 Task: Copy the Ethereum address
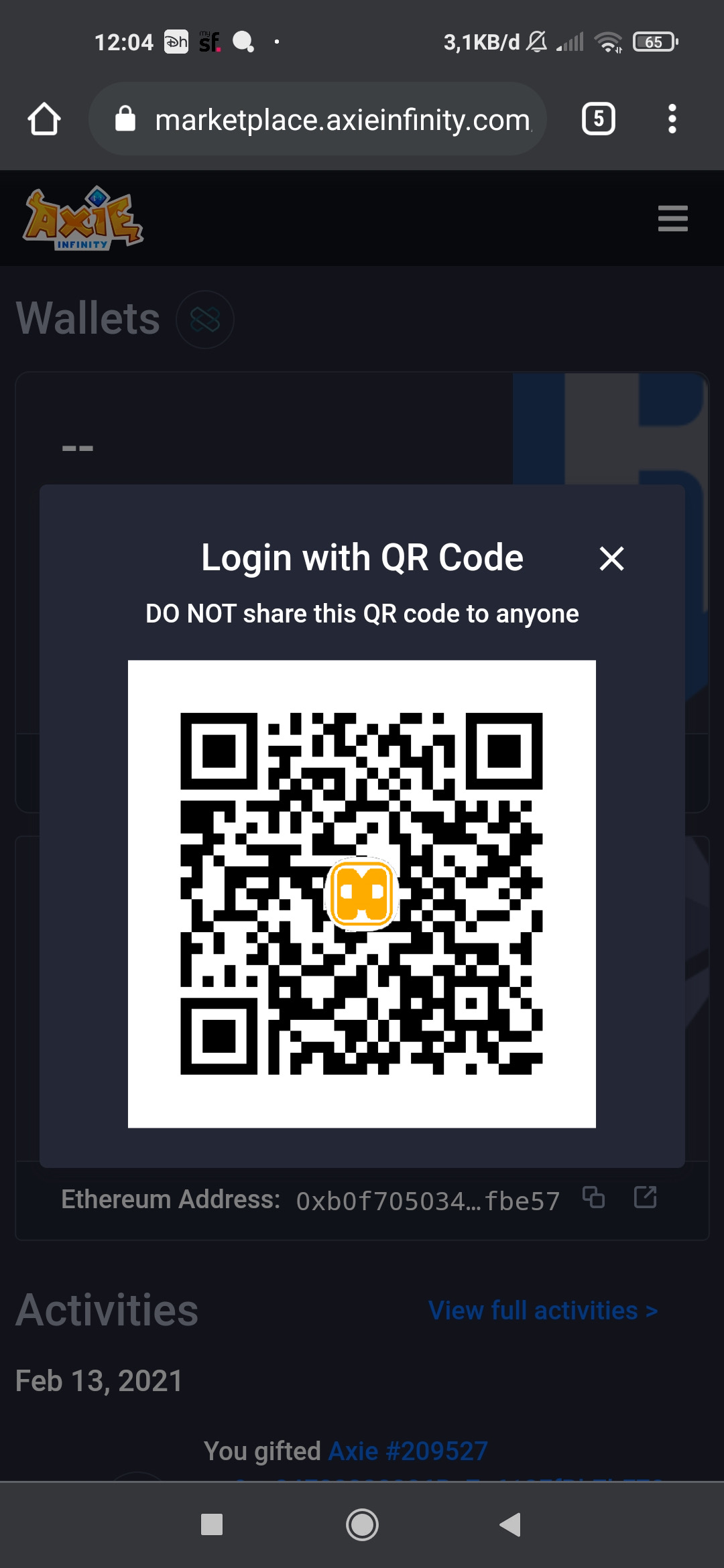pos(594,1197)
